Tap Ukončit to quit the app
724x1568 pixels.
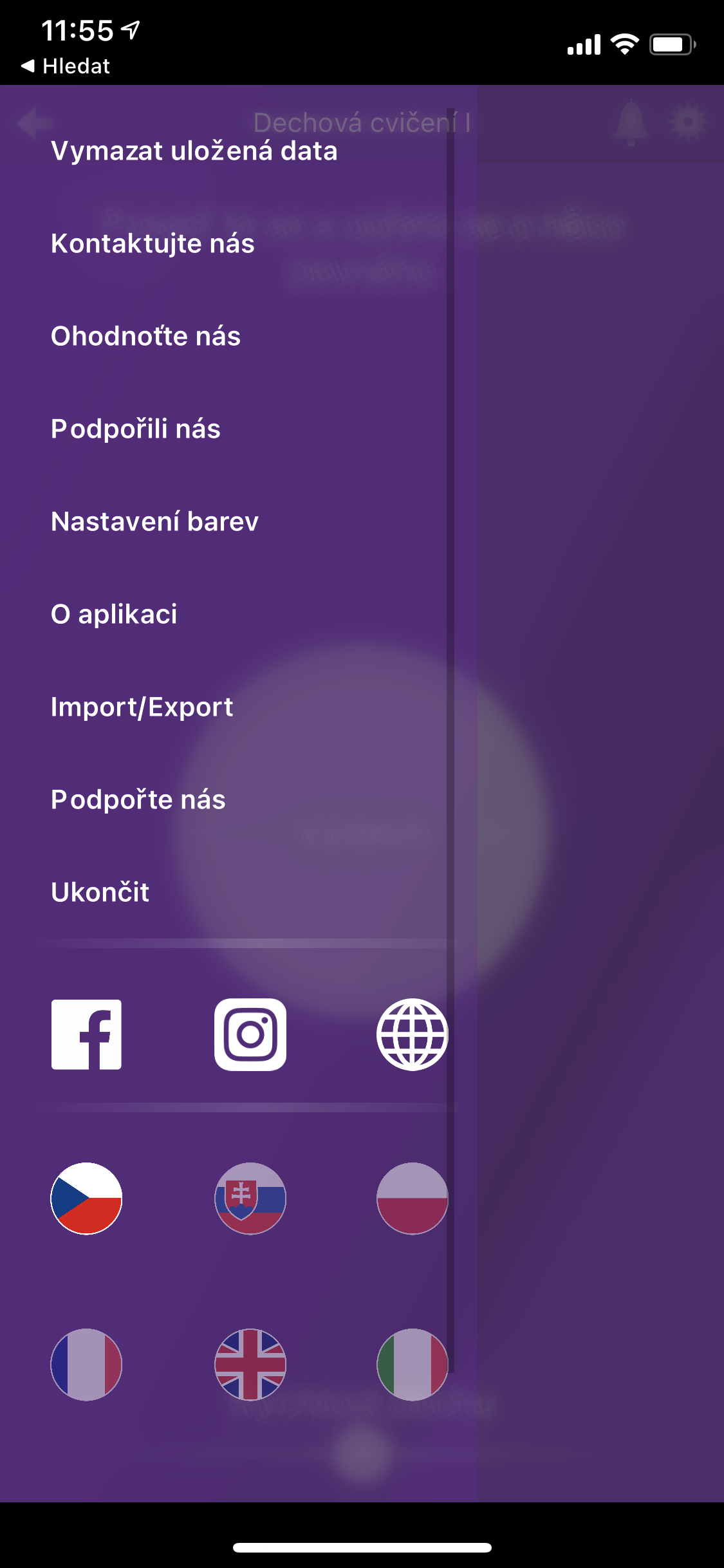point(100,893)
